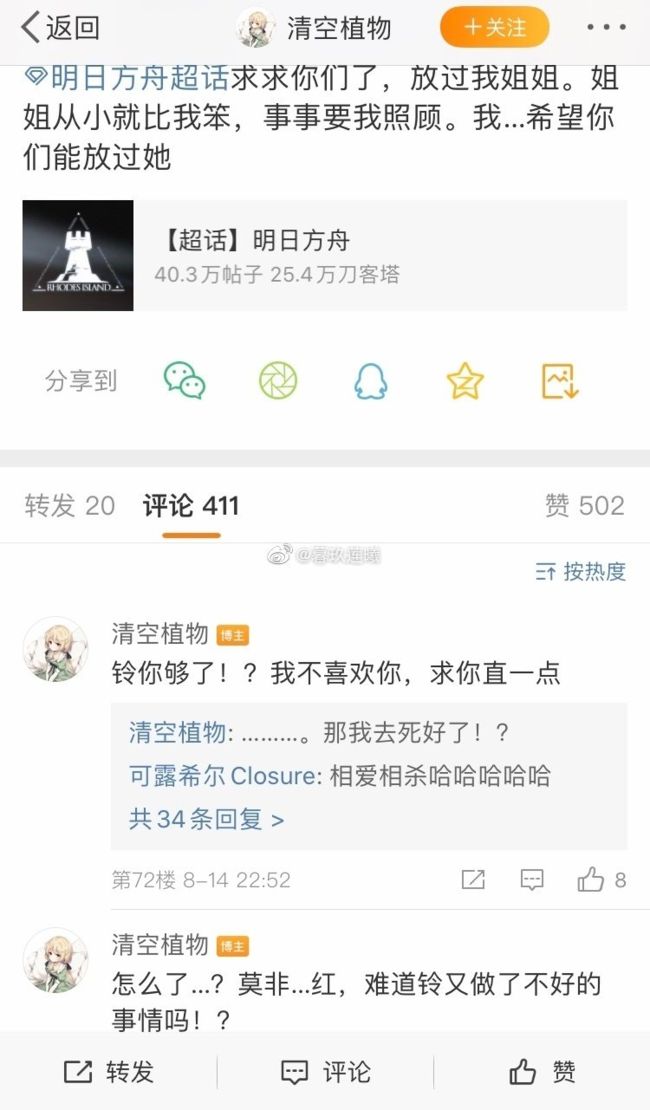Tap 评论 in the bottom bar
This screenshot has height=1110, width=650.
325,1072
